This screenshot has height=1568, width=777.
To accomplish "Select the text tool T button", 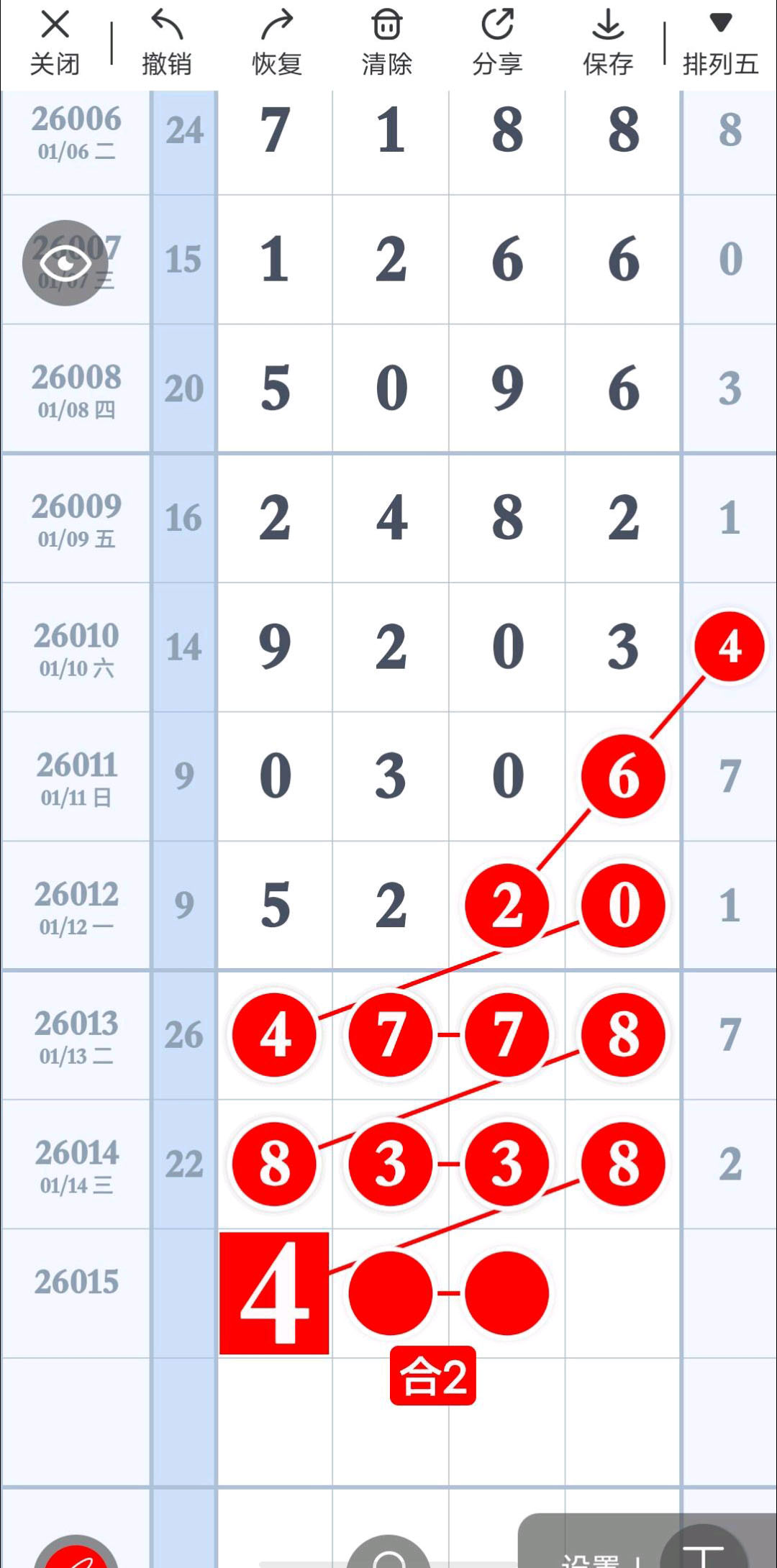I will 703,1552.
